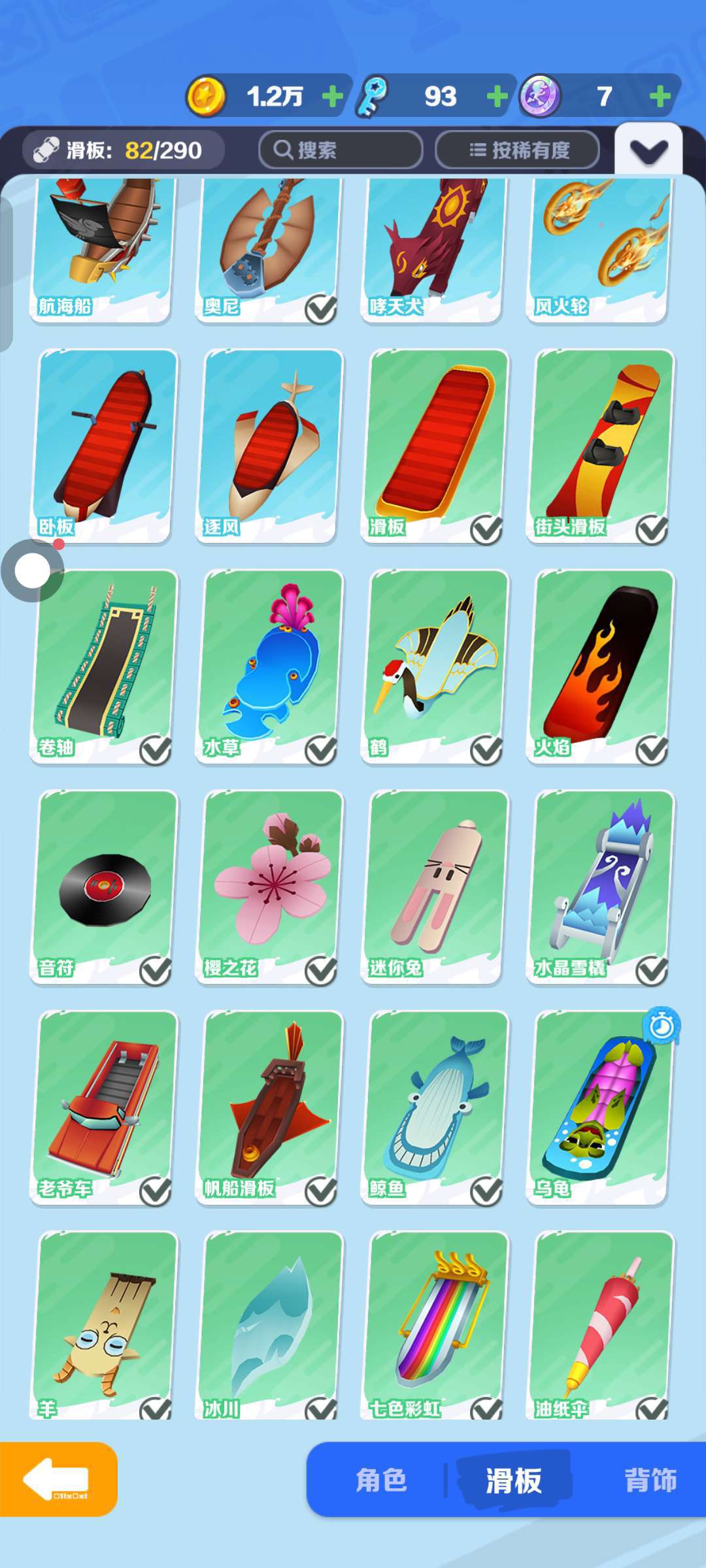Viewport: 706px width, 1568px height.
Task: Tap the plus next to purple tokens
Action: pyautogui.click(x=660, y=97)
